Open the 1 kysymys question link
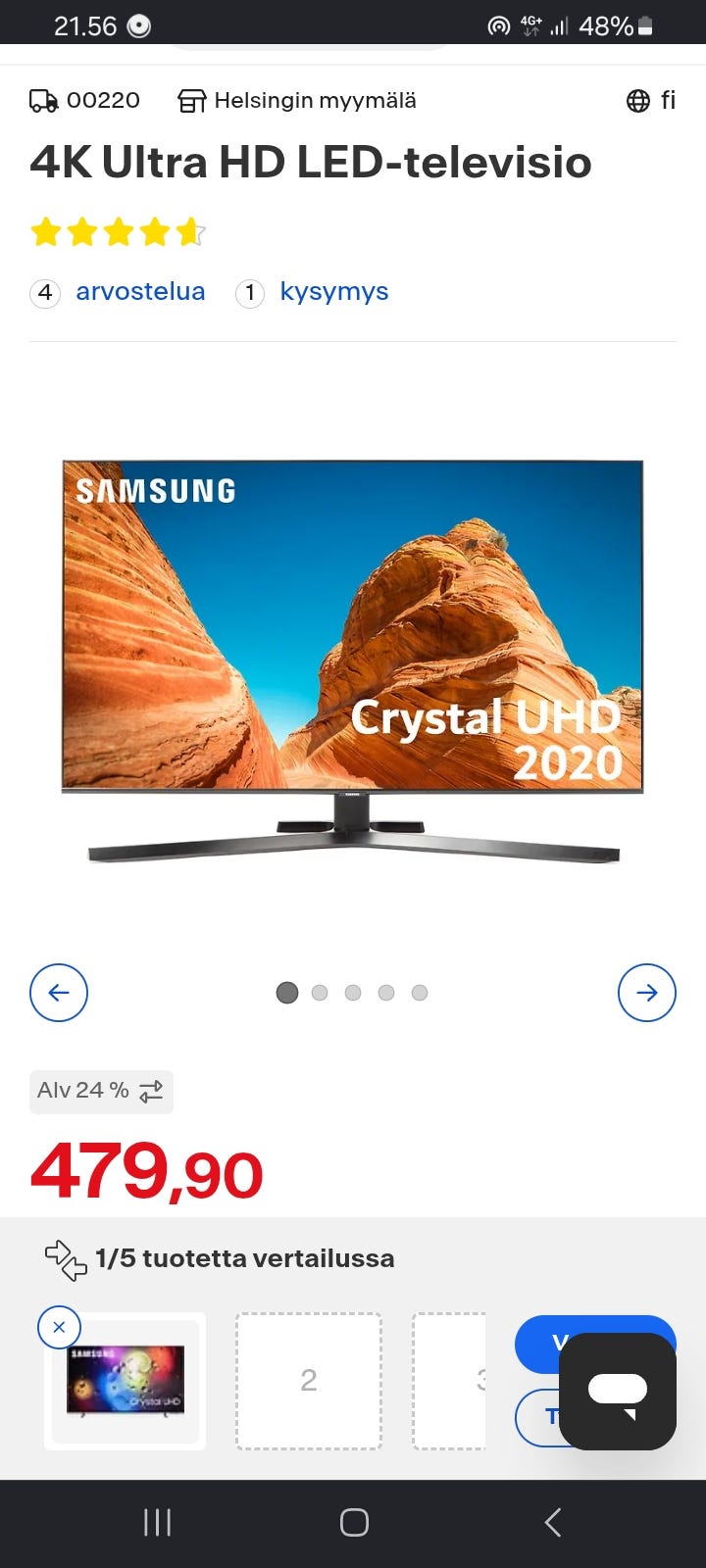Screen dimensions: 706x1568 [313, 292]
